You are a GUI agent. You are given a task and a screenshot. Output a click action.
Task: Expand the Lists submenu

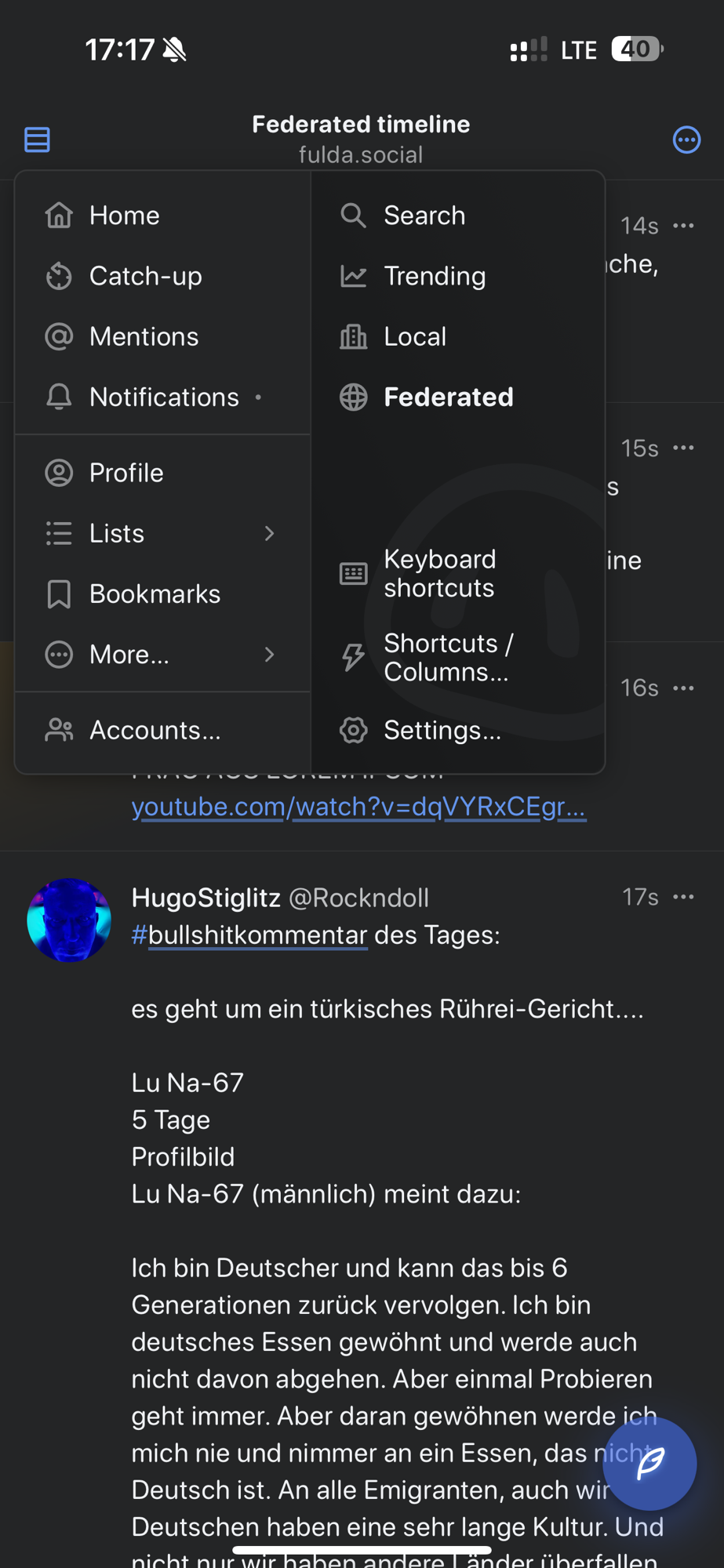tap(162, 533)
